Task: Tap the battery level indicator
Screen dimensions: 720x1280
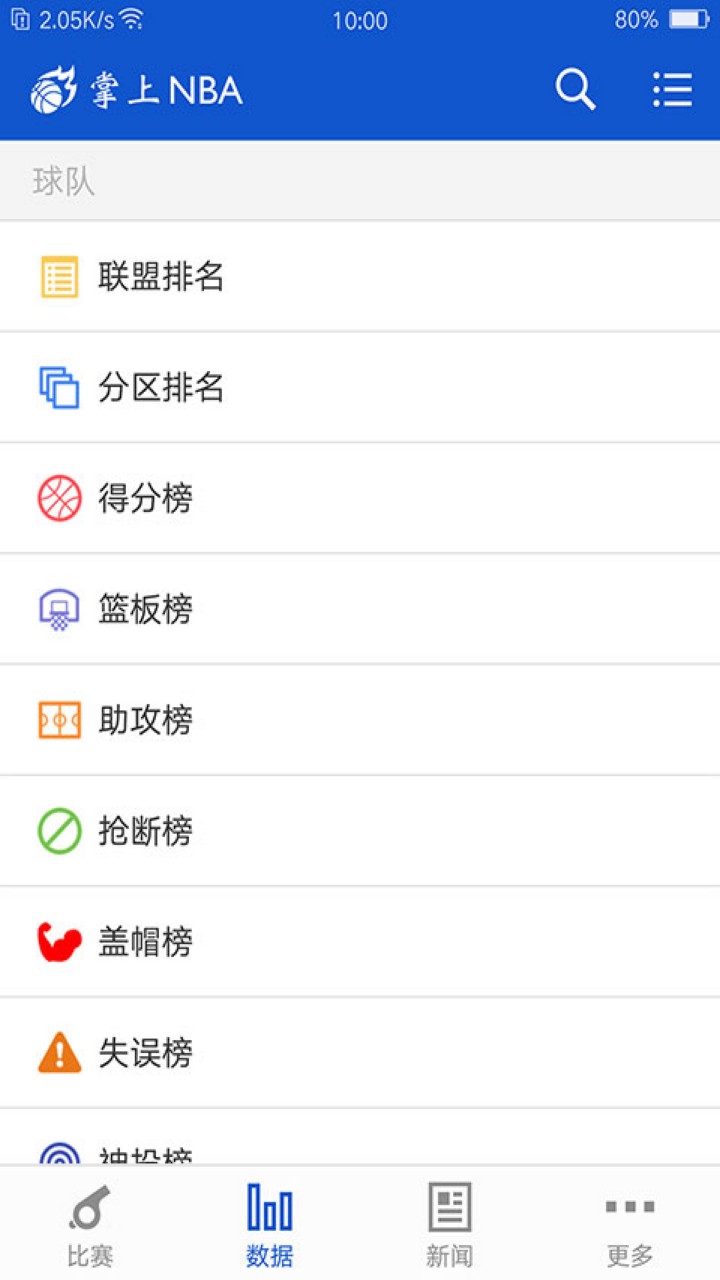Action: click(x=692, y=17)
